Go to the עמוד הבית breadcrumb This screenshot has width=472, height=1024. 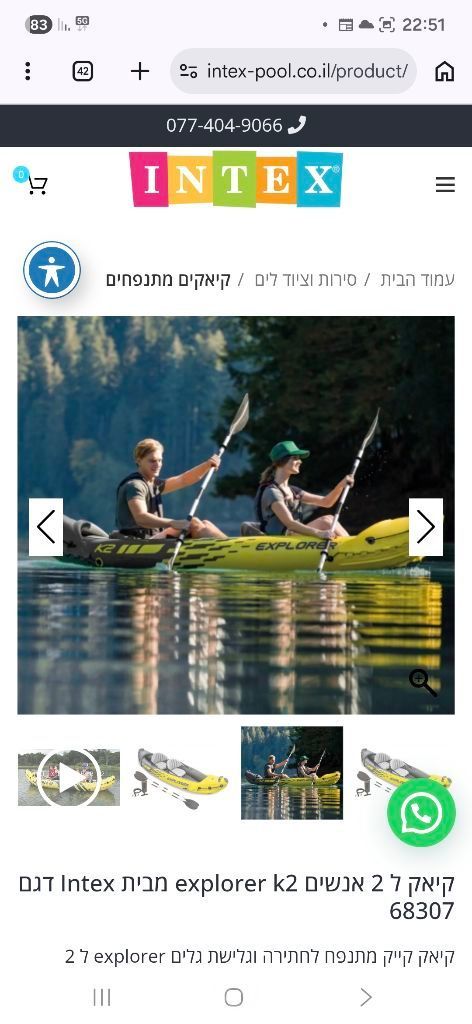tap(417, 280)
